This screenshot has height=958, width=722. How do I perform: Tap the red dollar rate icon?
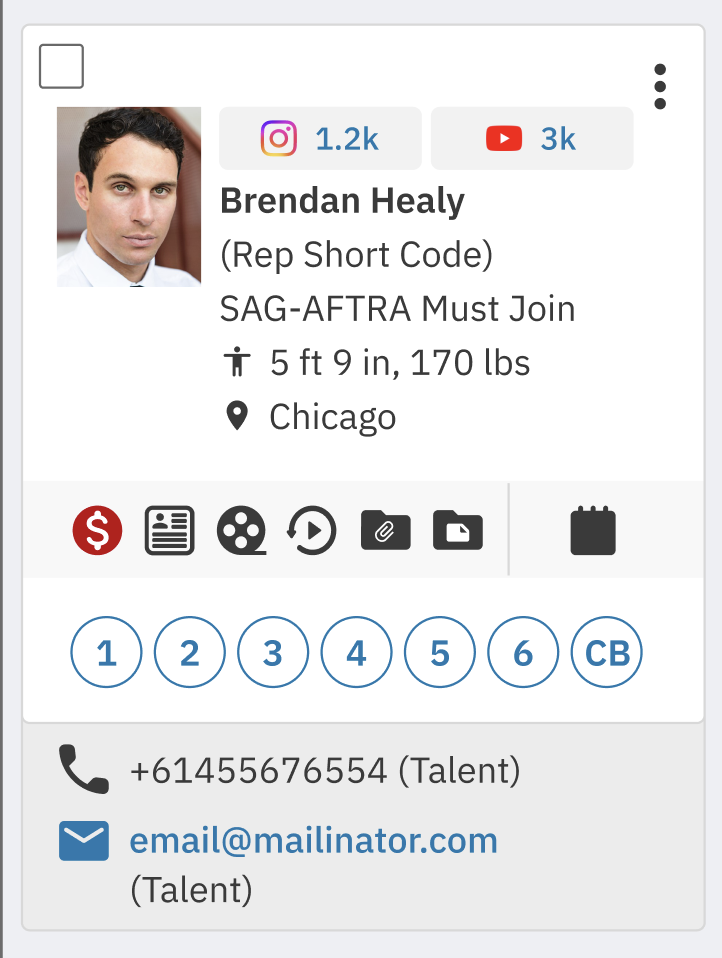click(98, 530)
